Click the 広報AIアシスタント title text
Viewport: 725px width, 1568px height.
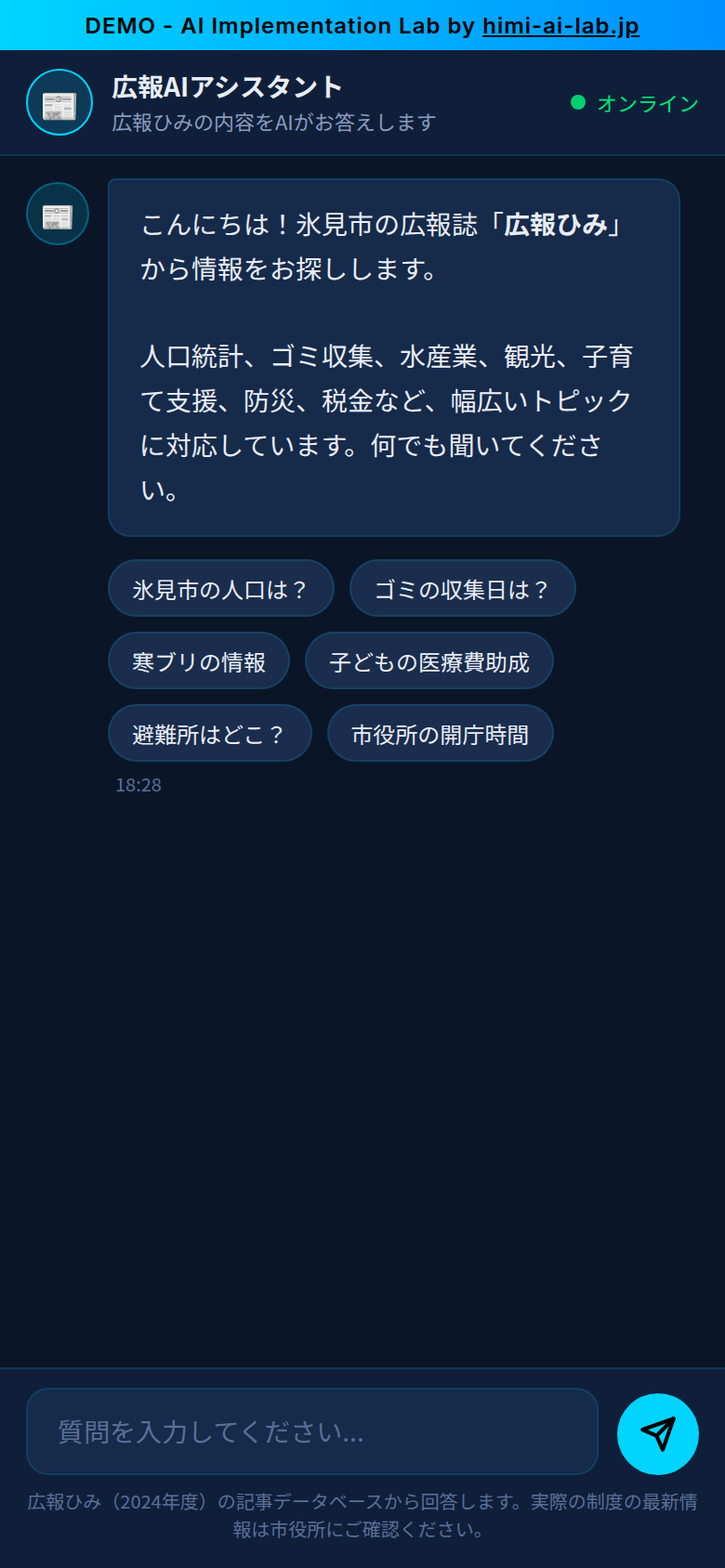coord(226,86)
